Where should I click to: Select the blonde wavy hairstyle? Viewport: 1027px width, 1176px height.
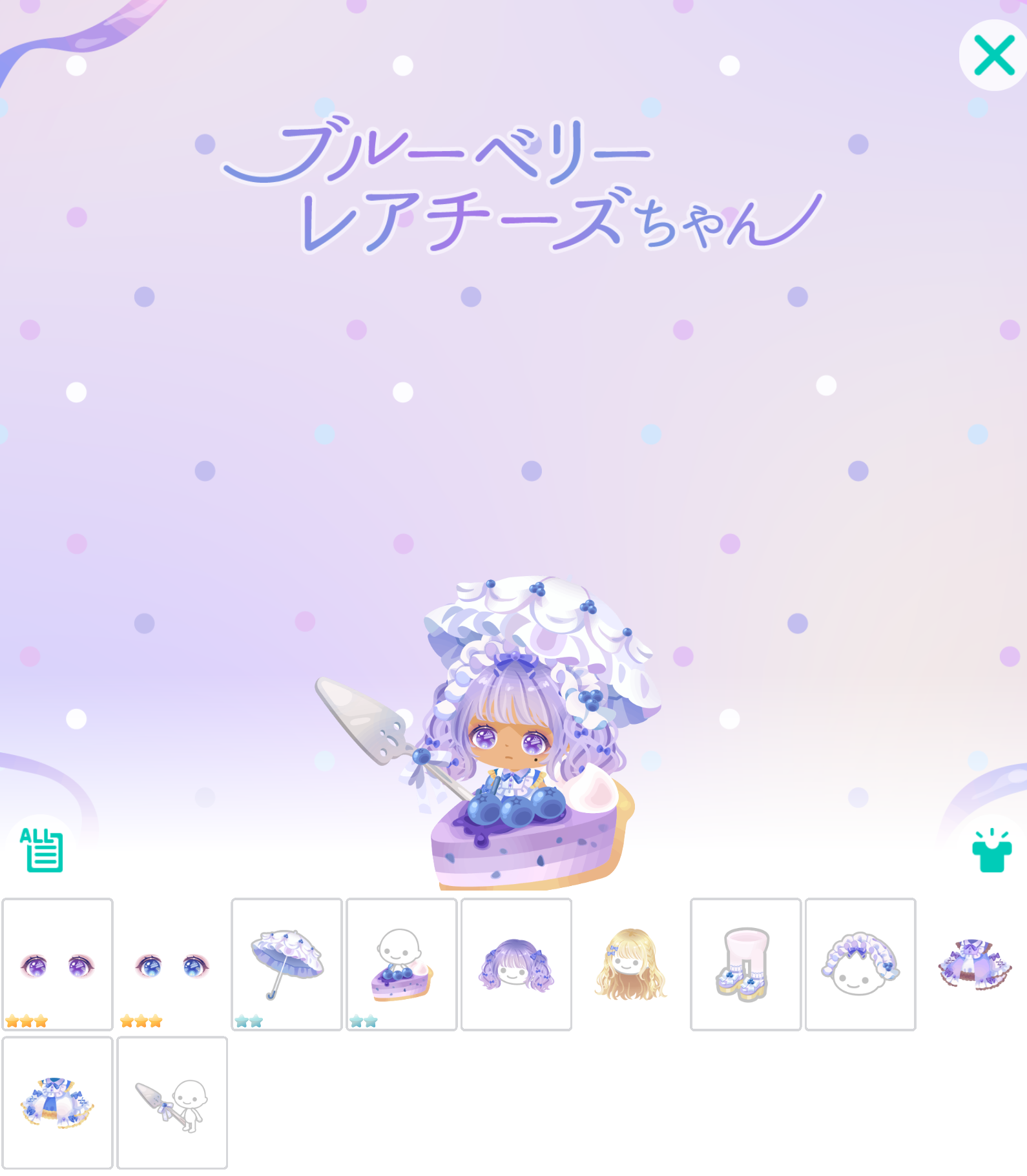631,964
